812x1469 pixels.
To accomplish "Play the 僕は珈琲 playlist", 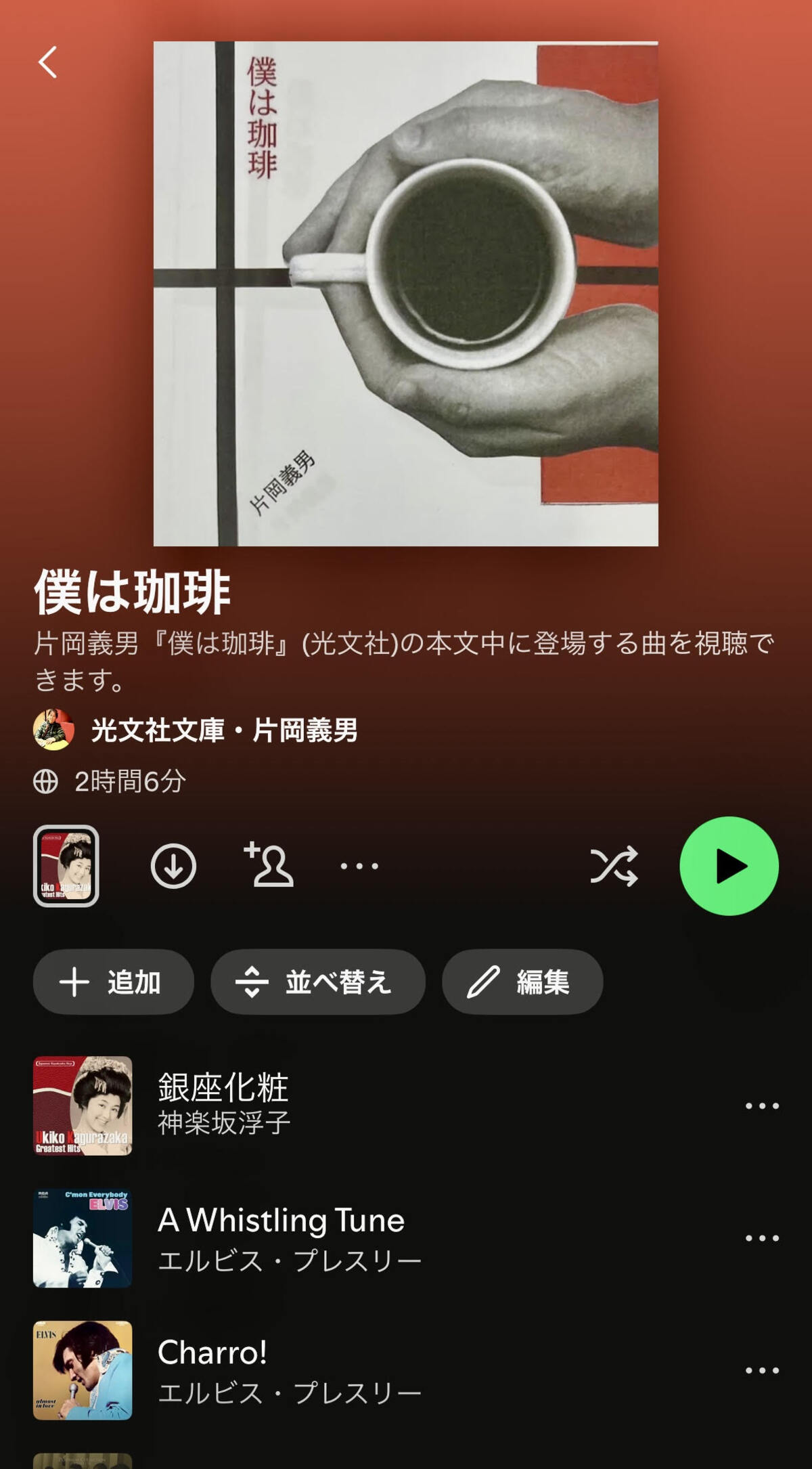I will pyautogui.click(x=729, y=866).
